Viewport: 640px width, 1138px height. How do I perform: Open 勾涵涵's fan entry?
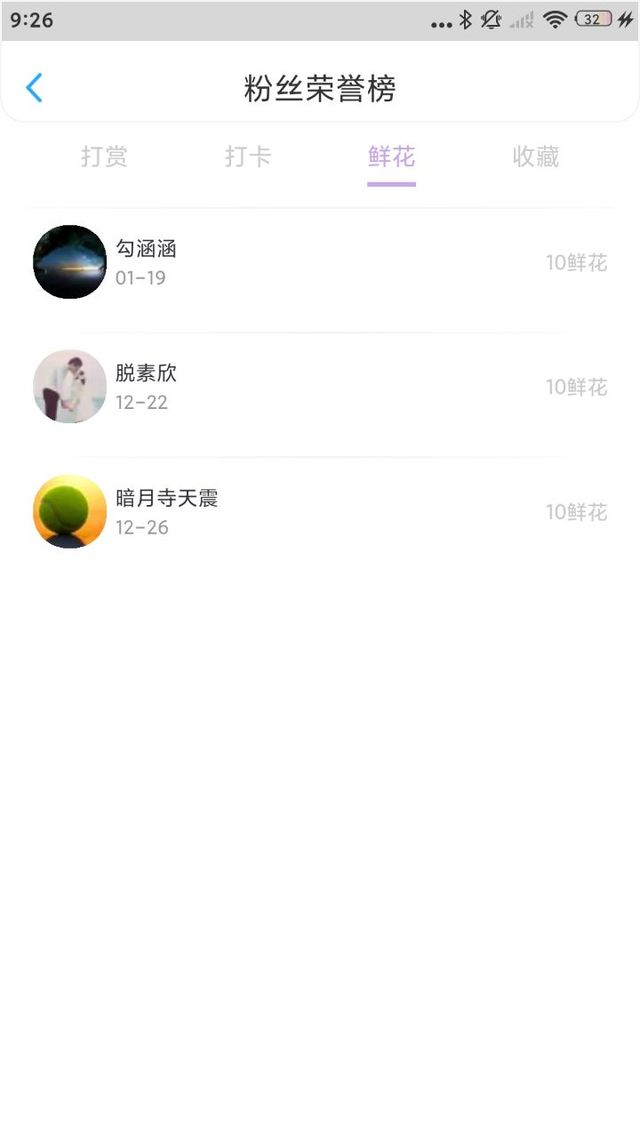click(x=320, y=262)
